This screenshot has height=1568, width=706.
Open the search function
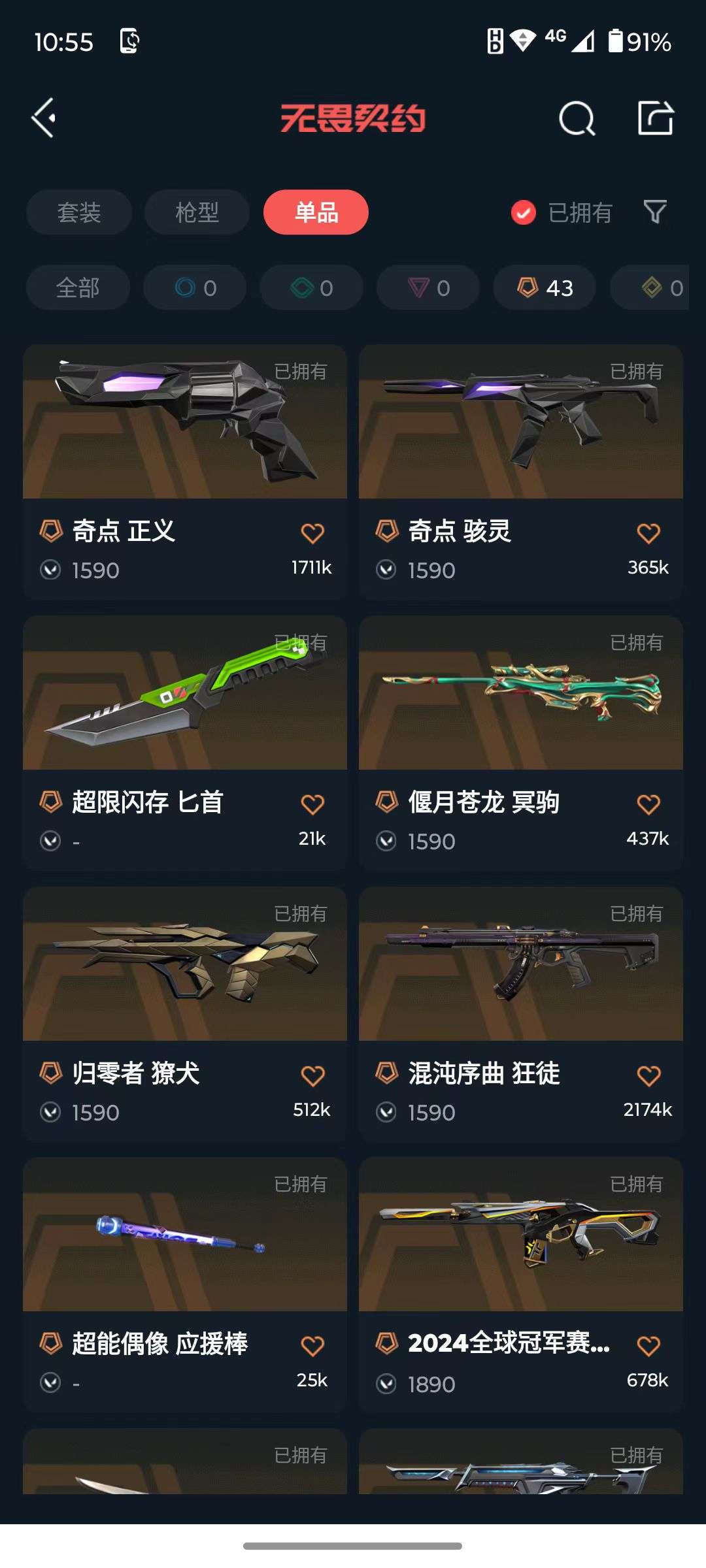[578, 119]
